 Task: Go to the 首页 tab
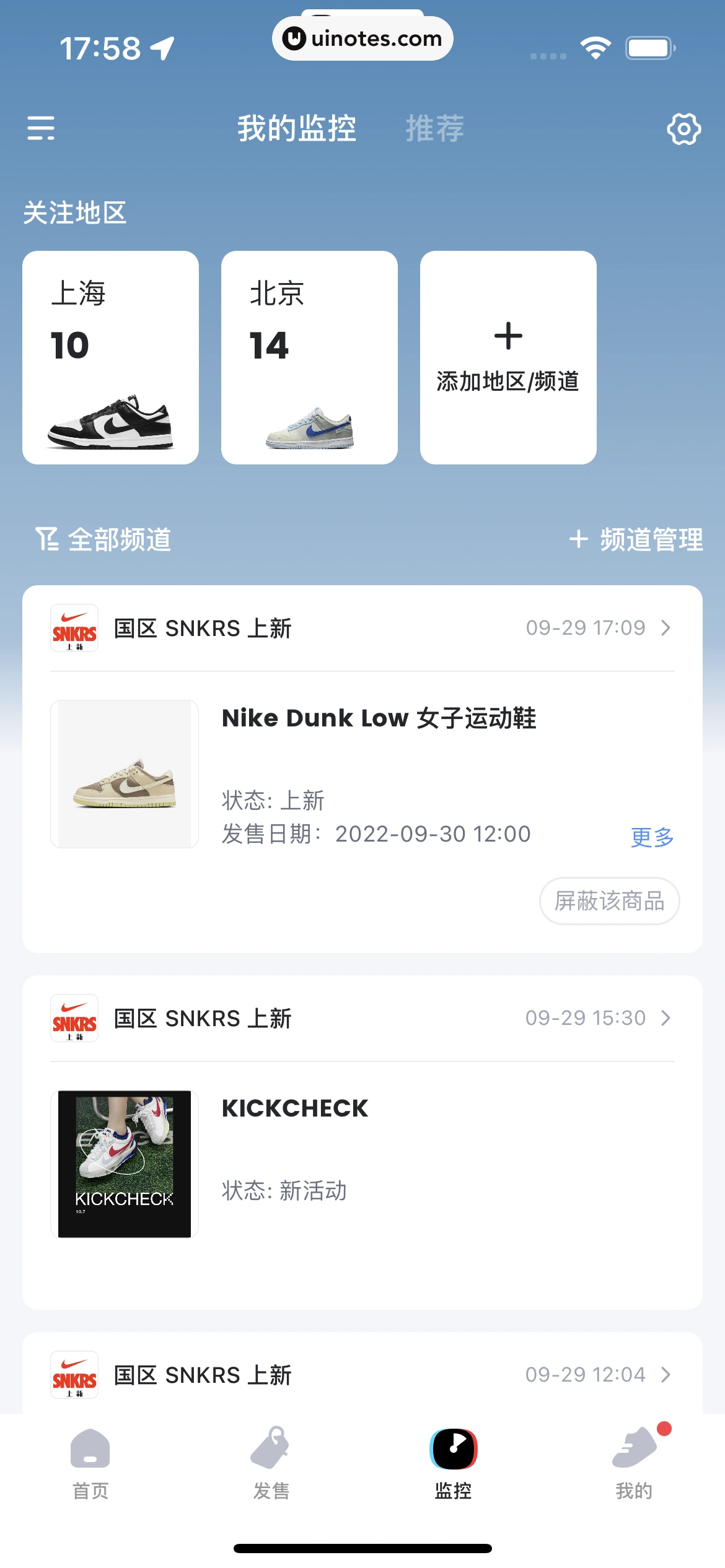pos(90,1464)
